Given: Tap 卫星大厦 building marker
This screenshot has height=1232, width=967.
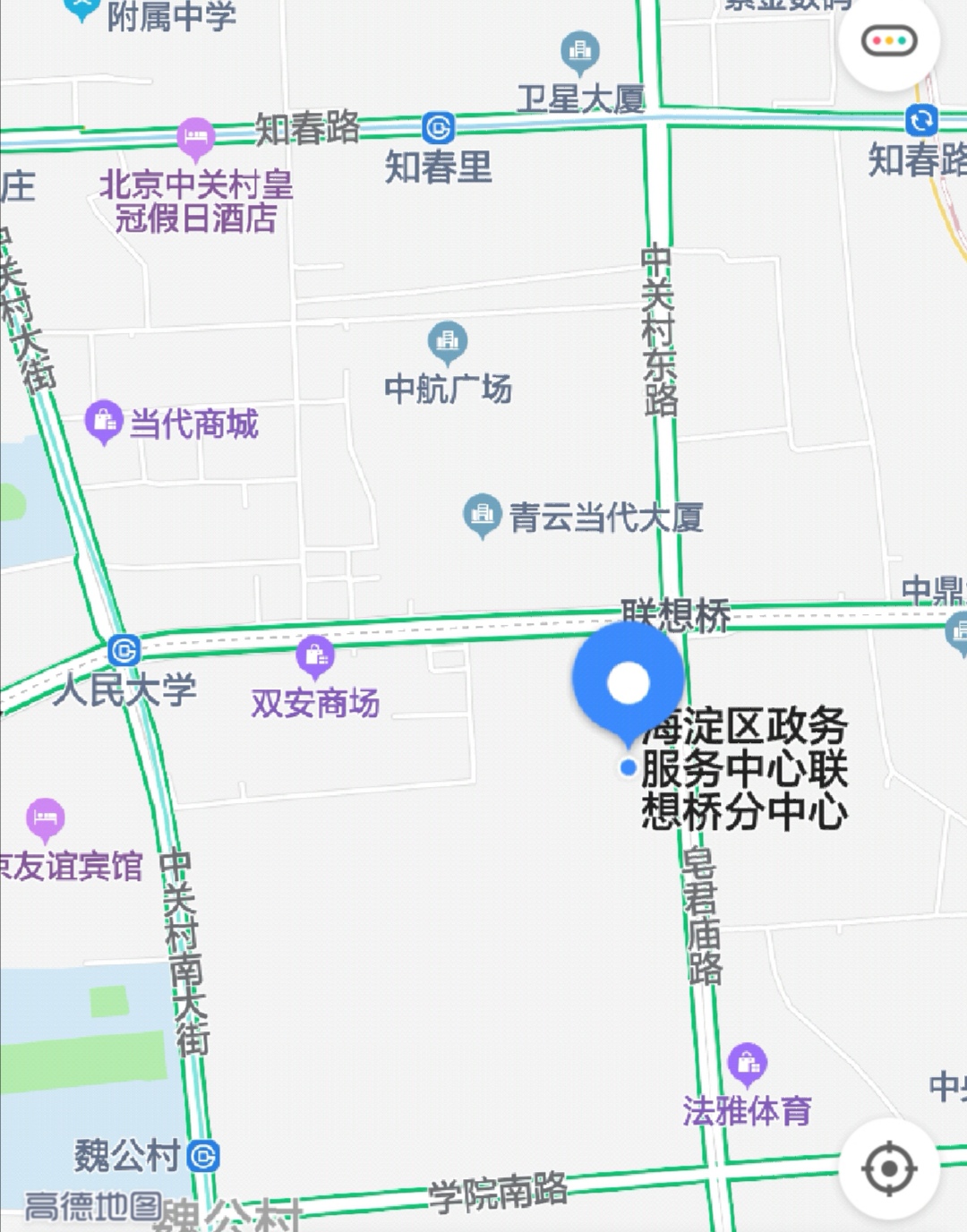Looking at the screenshot, I should click(580, 51).
